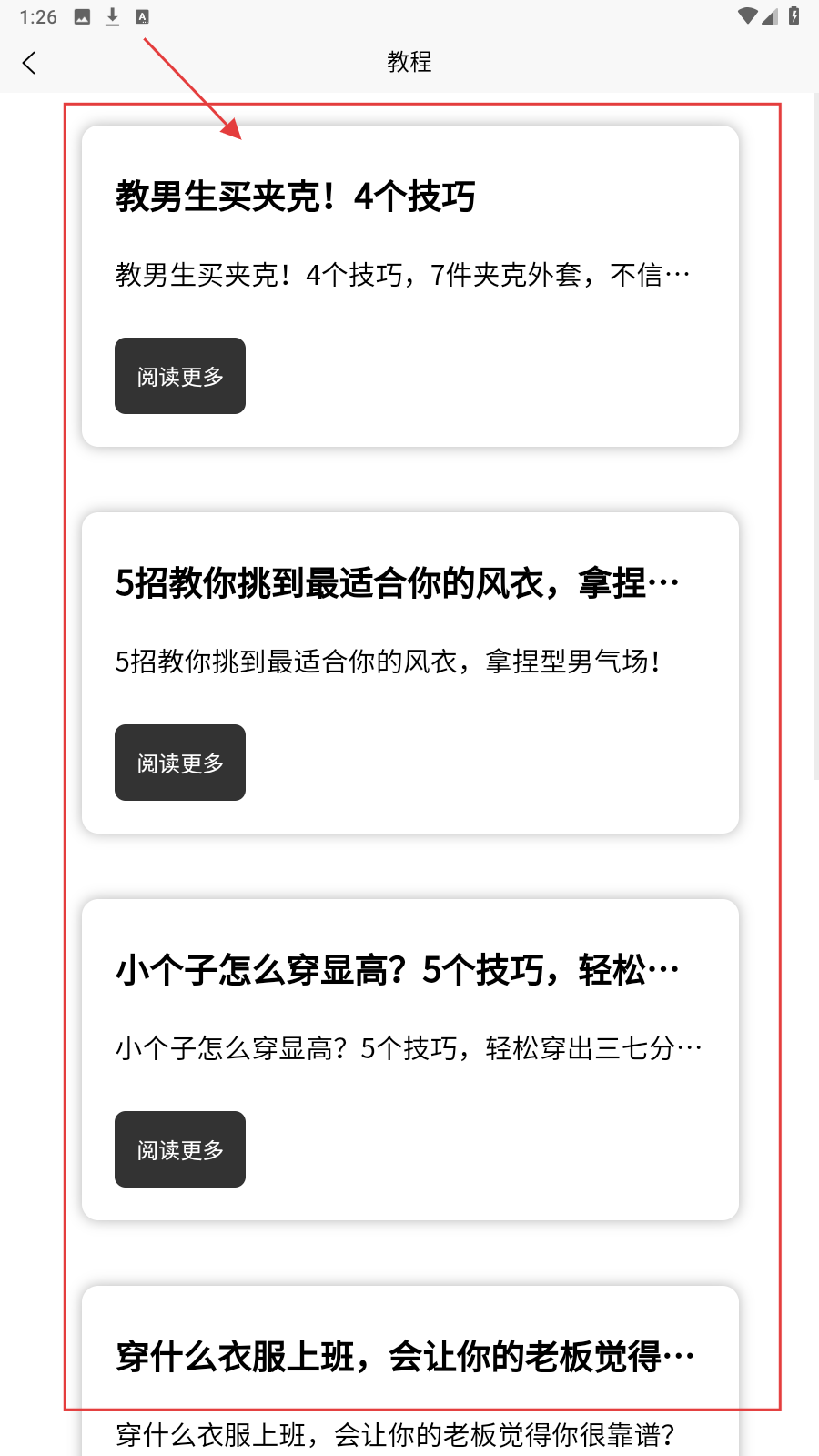Tap 阅读更多 under 5招教你挑到风衣
The height and width of the screenshot is (1456, 819).
[x=180, y=763]
